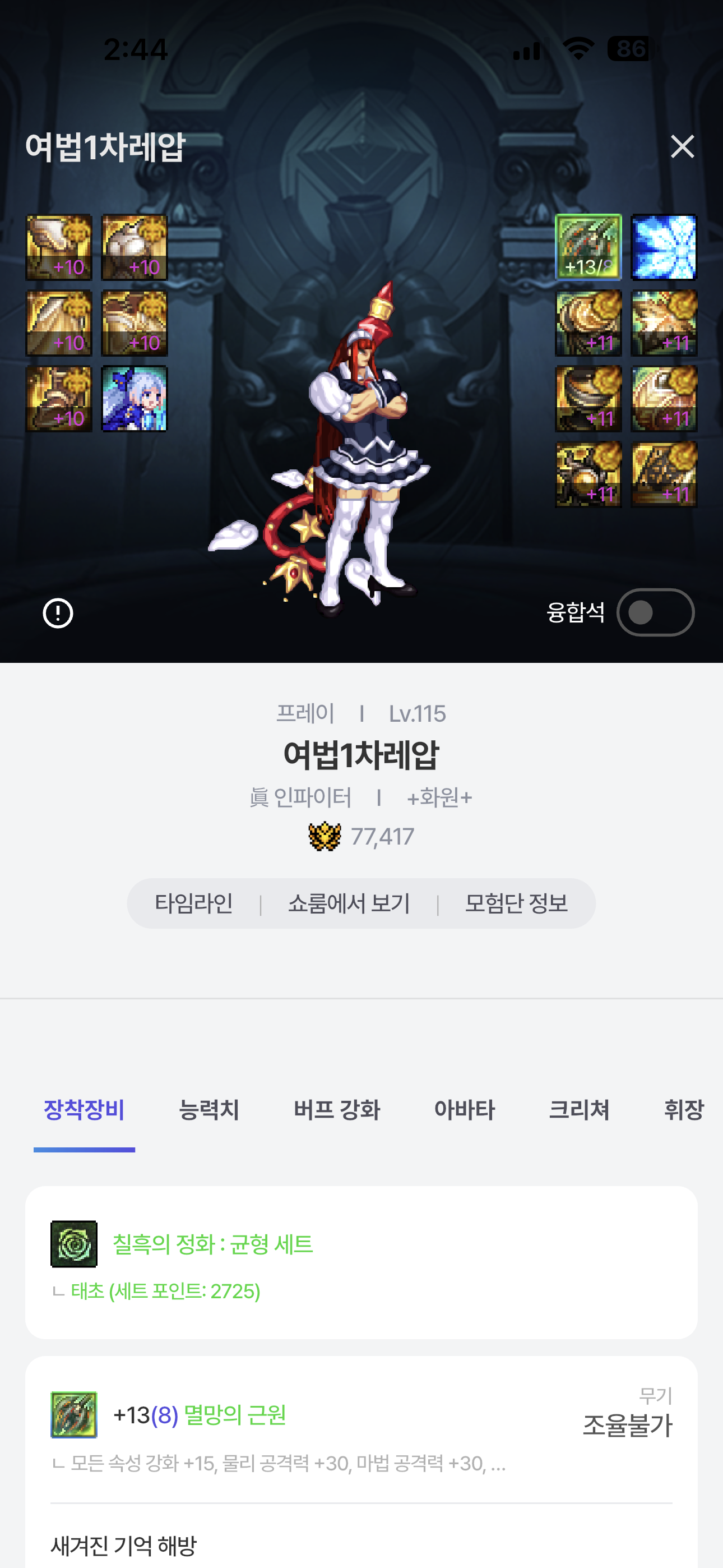The width and height of the screenshot is (723, 1568).
Task: Switch to the 크리쳐 tab
Action: tap(579, 1110)
